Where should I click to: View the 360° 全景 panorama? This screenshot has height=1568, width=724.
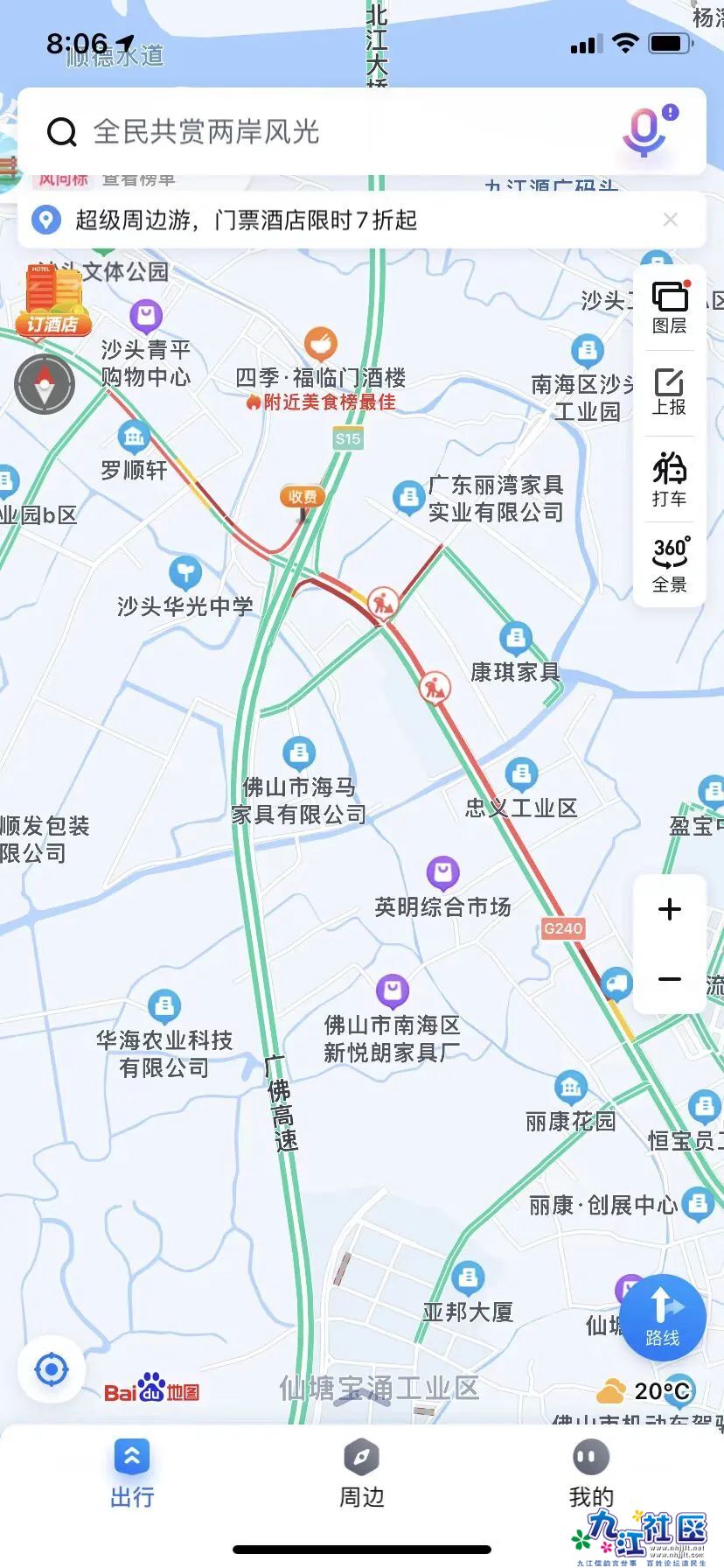coord(669,564)
